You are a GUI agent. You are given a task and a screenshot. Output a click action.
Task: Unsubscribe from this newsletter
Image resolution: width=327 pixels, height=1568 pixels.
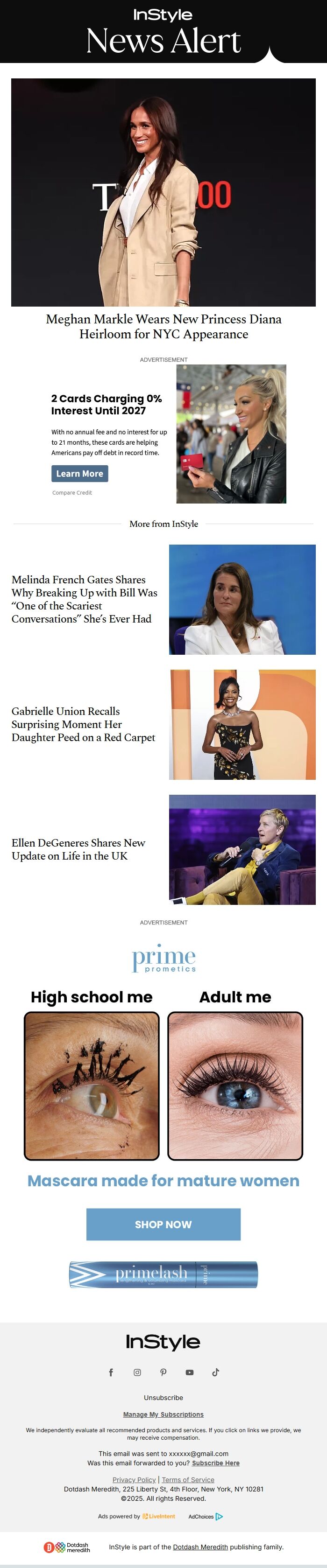163,1398
